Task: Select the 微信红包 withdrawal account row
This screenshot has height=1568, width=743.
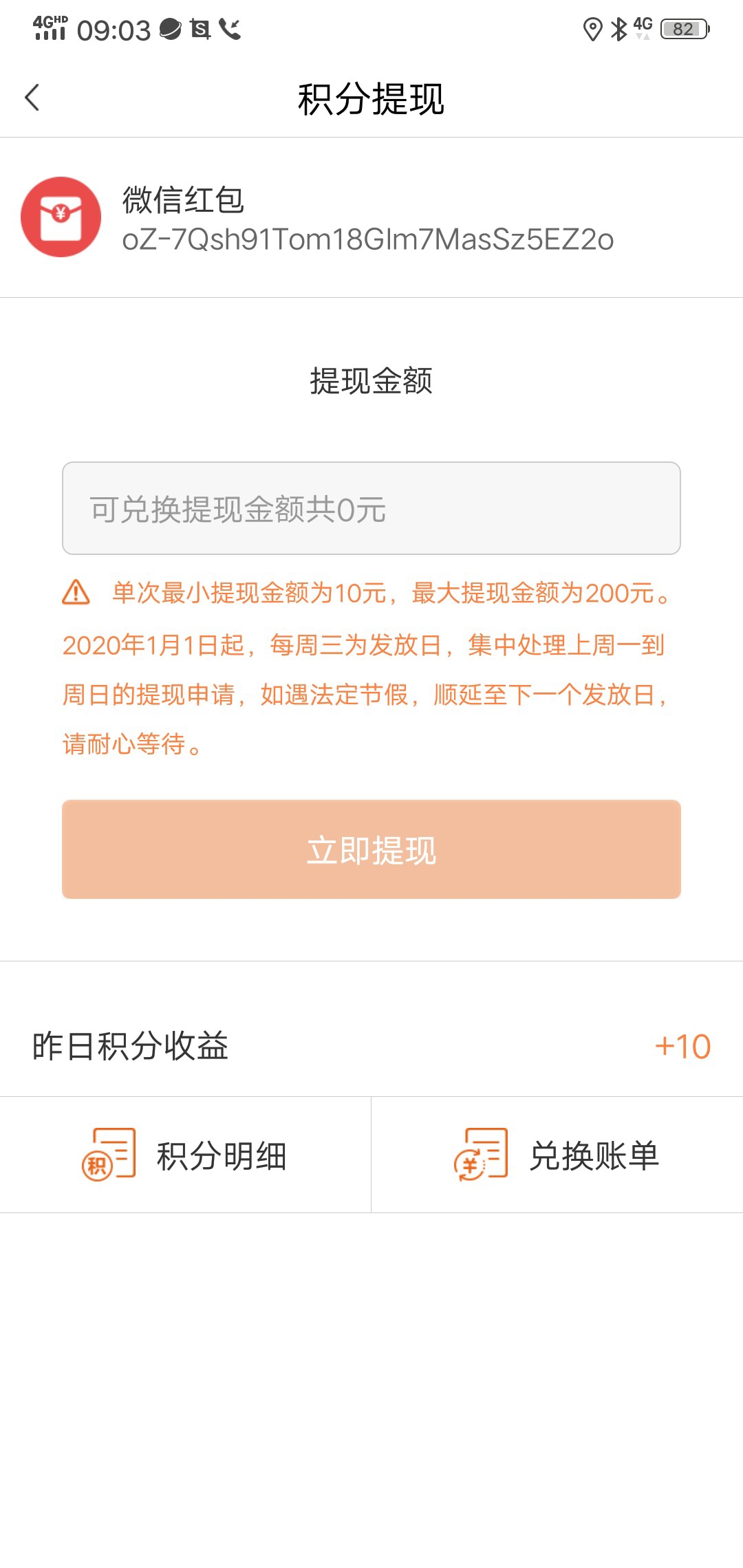Action: point(371,217)
